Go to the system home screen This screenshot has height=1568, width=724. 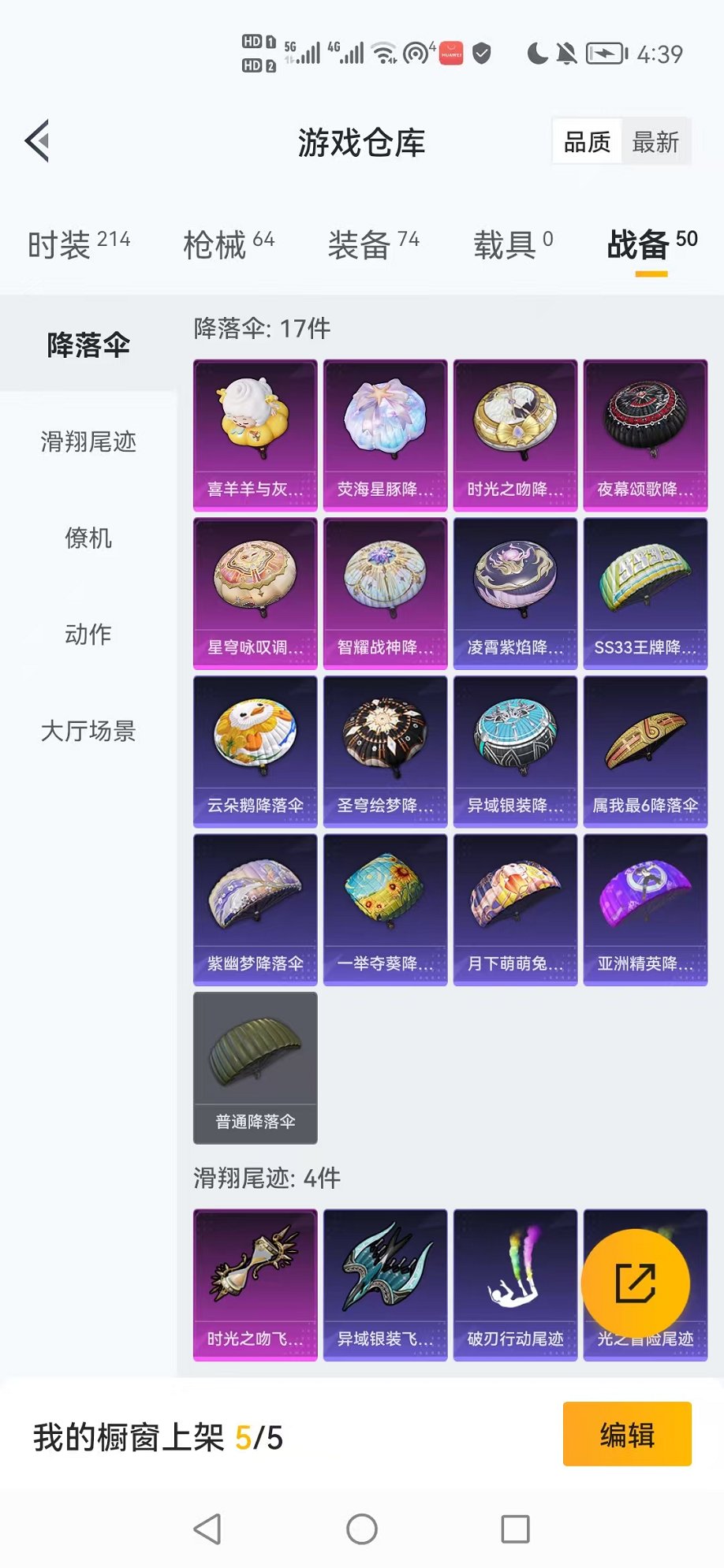click(x=362, y=1529)
